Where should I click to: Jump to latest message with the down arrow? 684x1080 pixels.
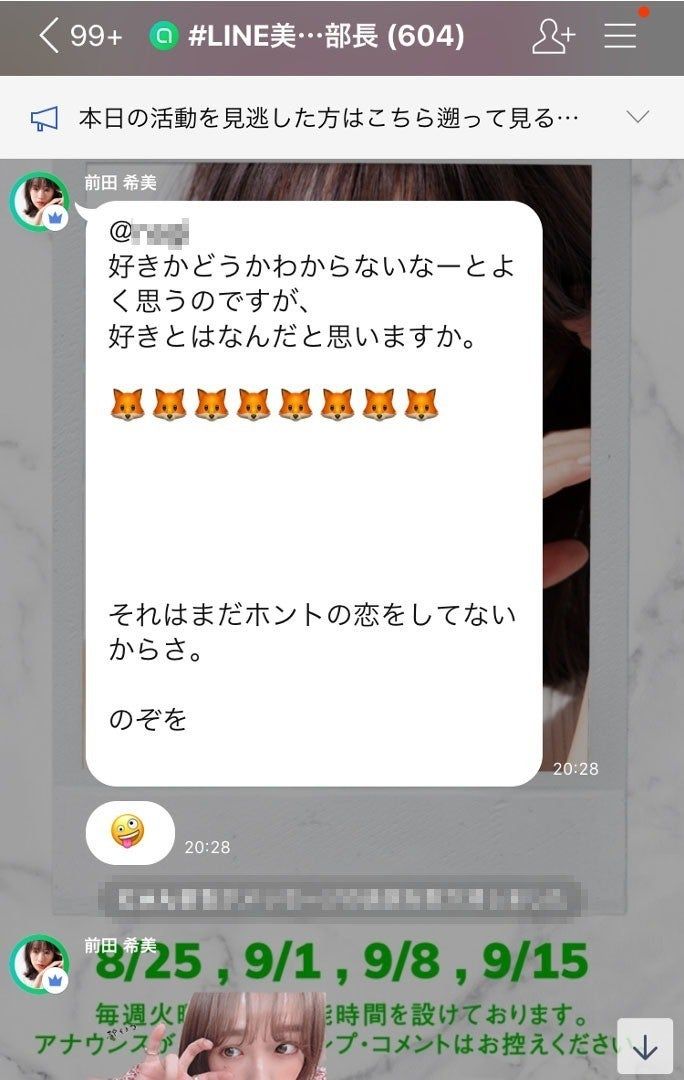(645, 1046)
